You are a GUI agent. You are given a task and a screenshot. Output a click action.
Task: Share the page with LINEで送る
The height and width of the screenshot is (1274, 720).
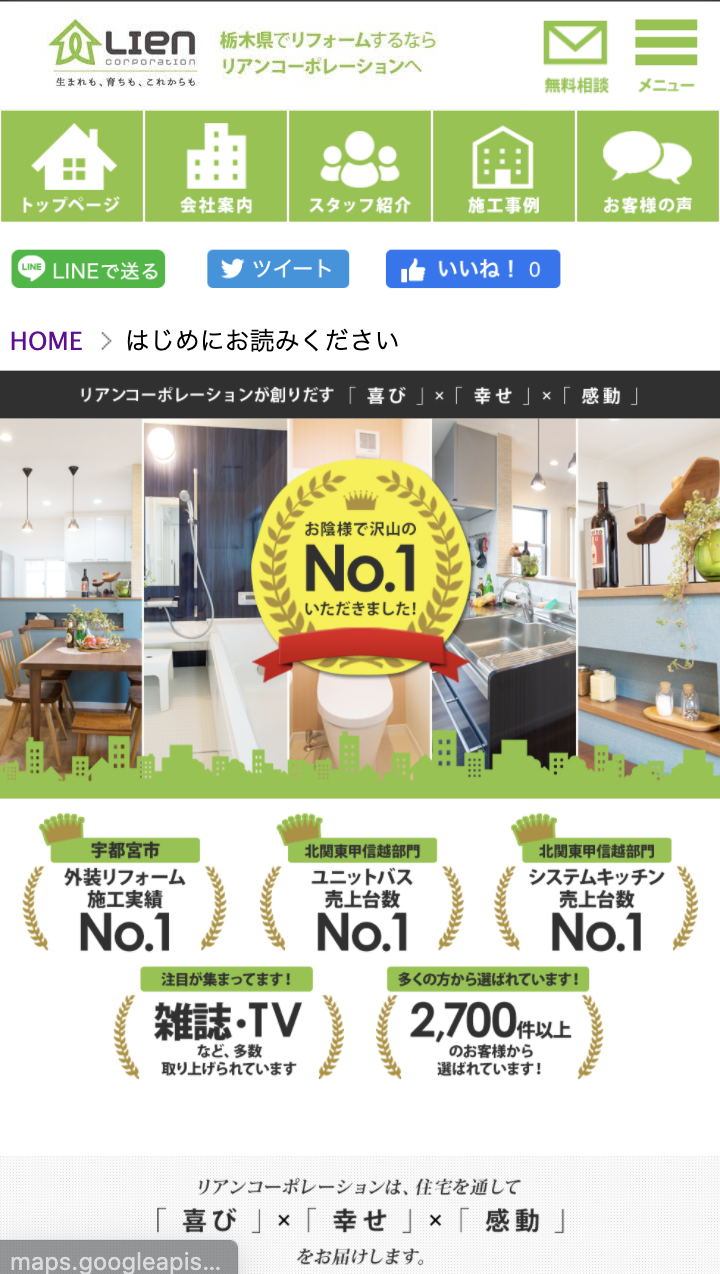coord(88,269)
